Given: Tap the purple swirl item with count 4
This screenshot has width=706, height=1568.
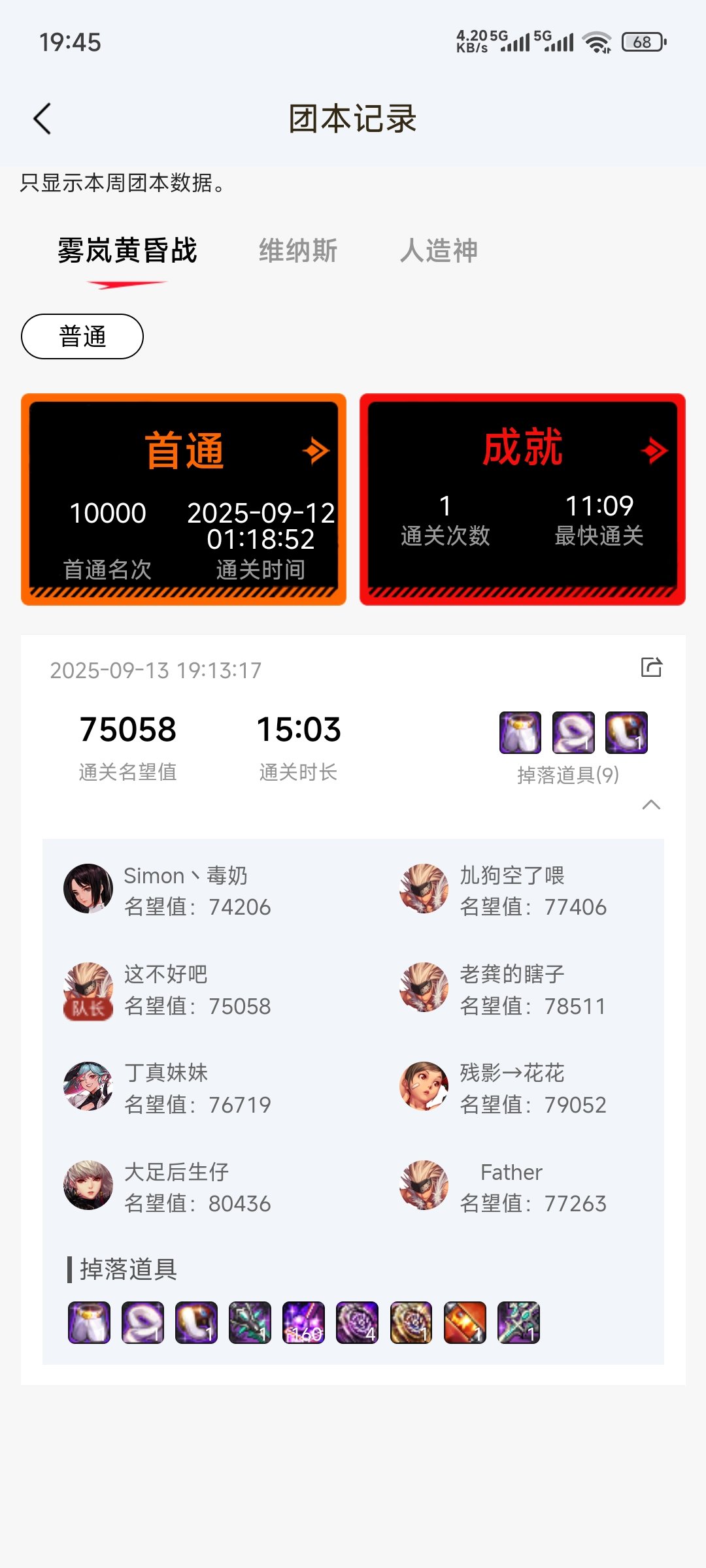Looking at the screenshot, I should (x=356, y=1323).
